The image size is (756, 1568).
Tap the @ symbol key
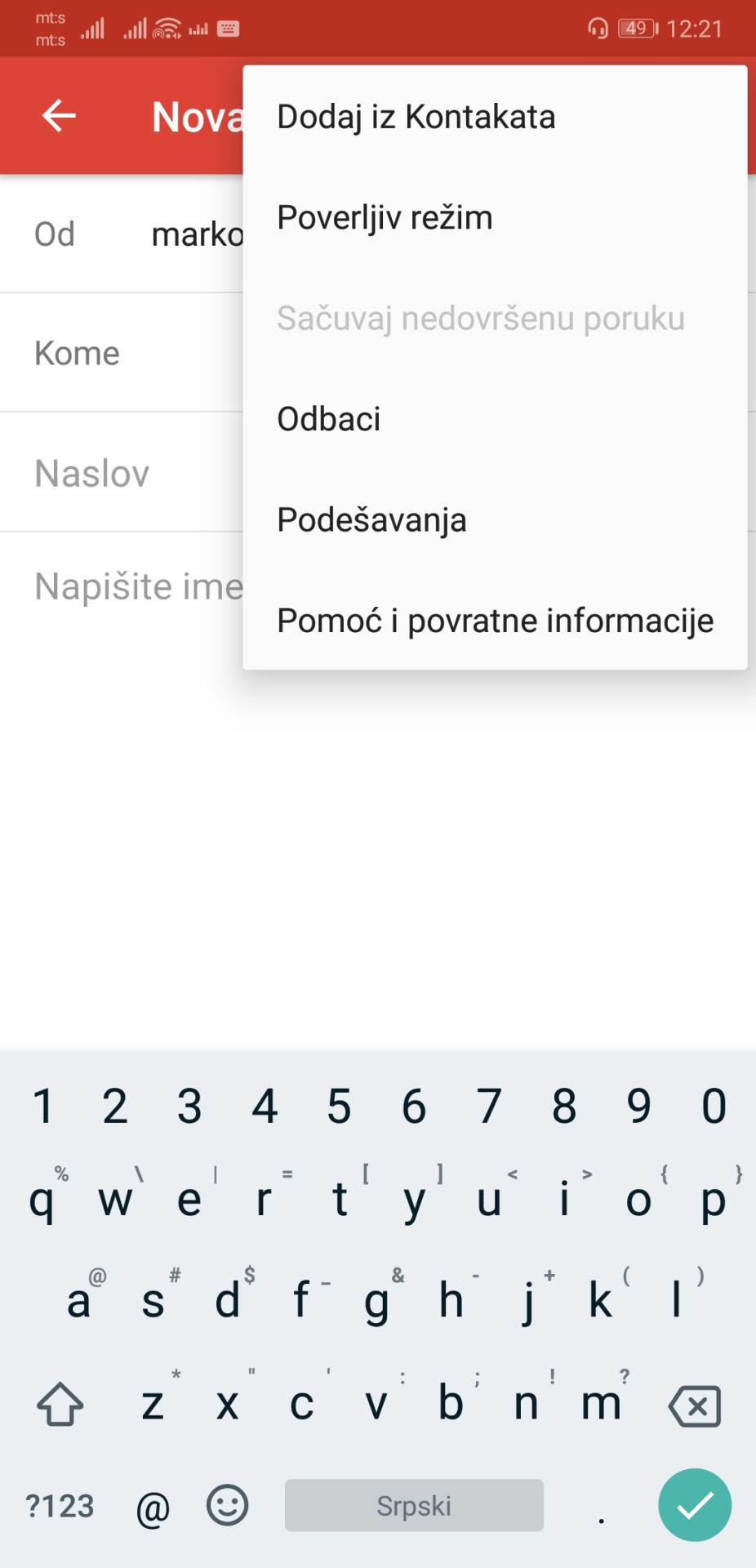tap(150, 1505)
